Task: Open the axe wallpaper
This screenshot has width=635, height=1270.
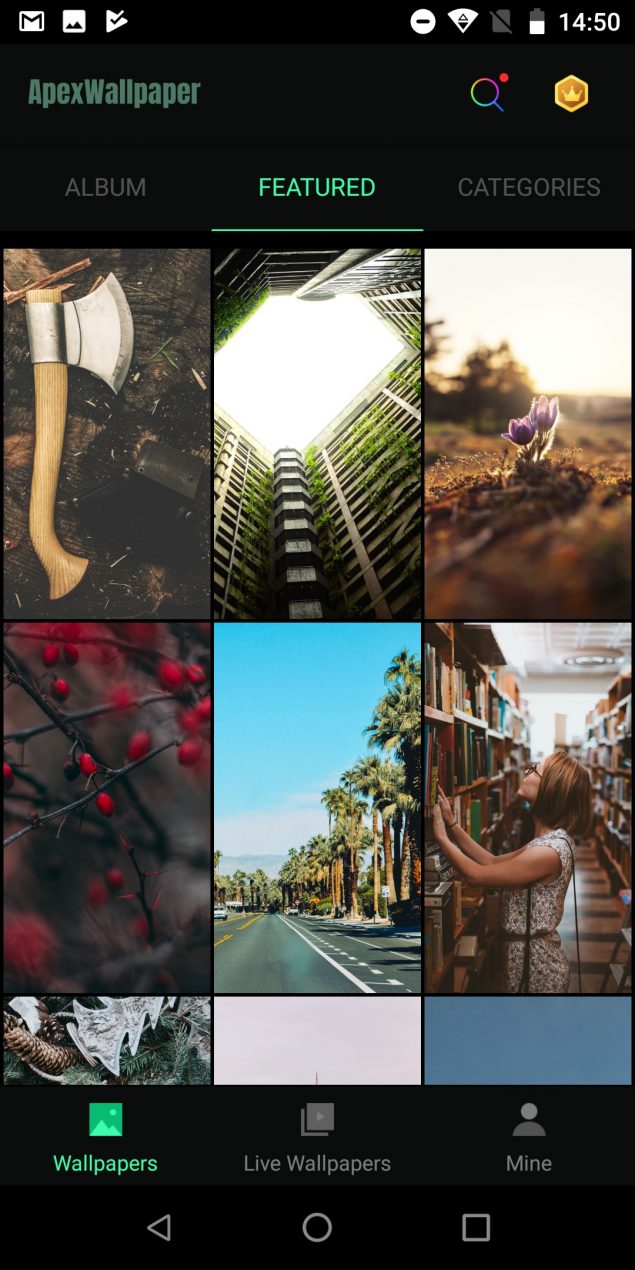Action: point(106,433)
